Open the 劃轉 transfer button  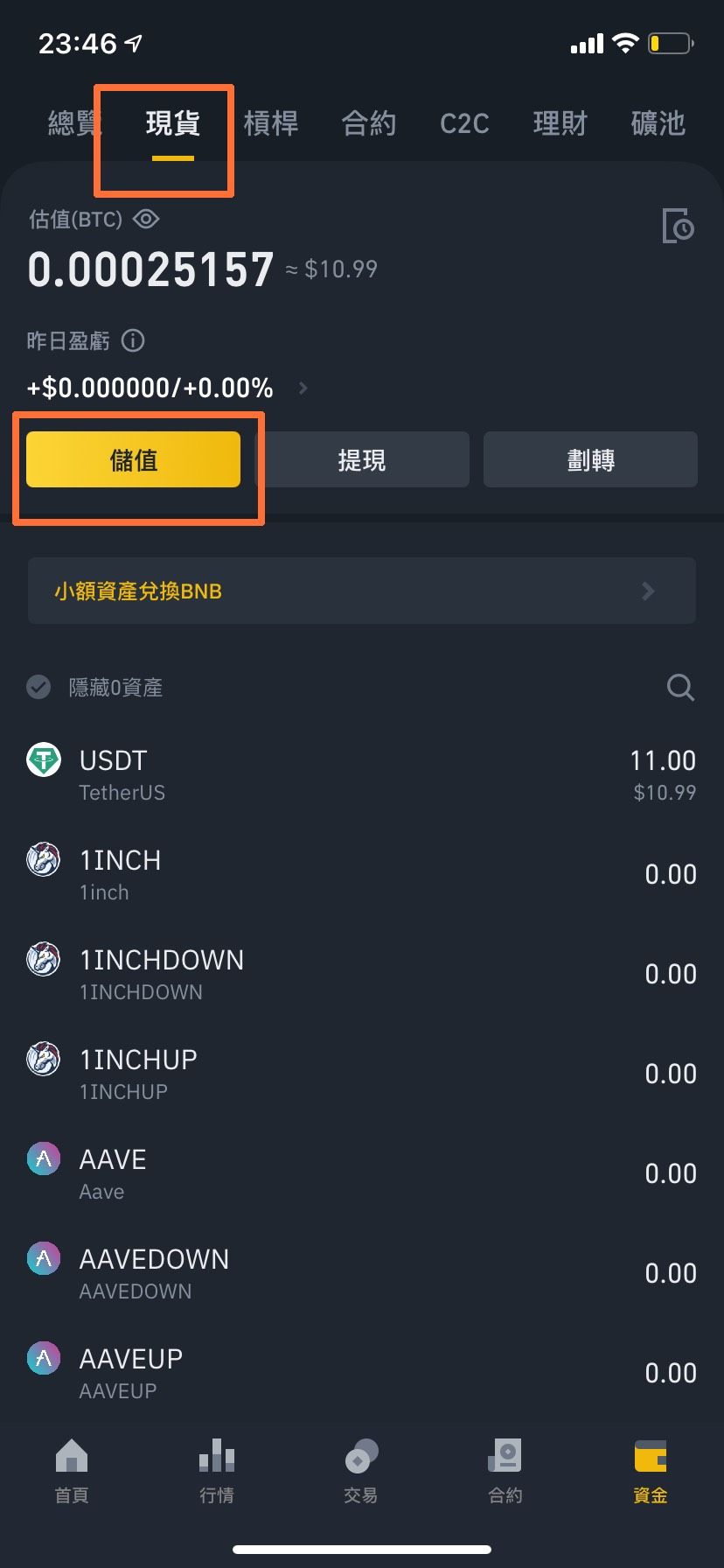pyautogui.click(x=590, y=459)
